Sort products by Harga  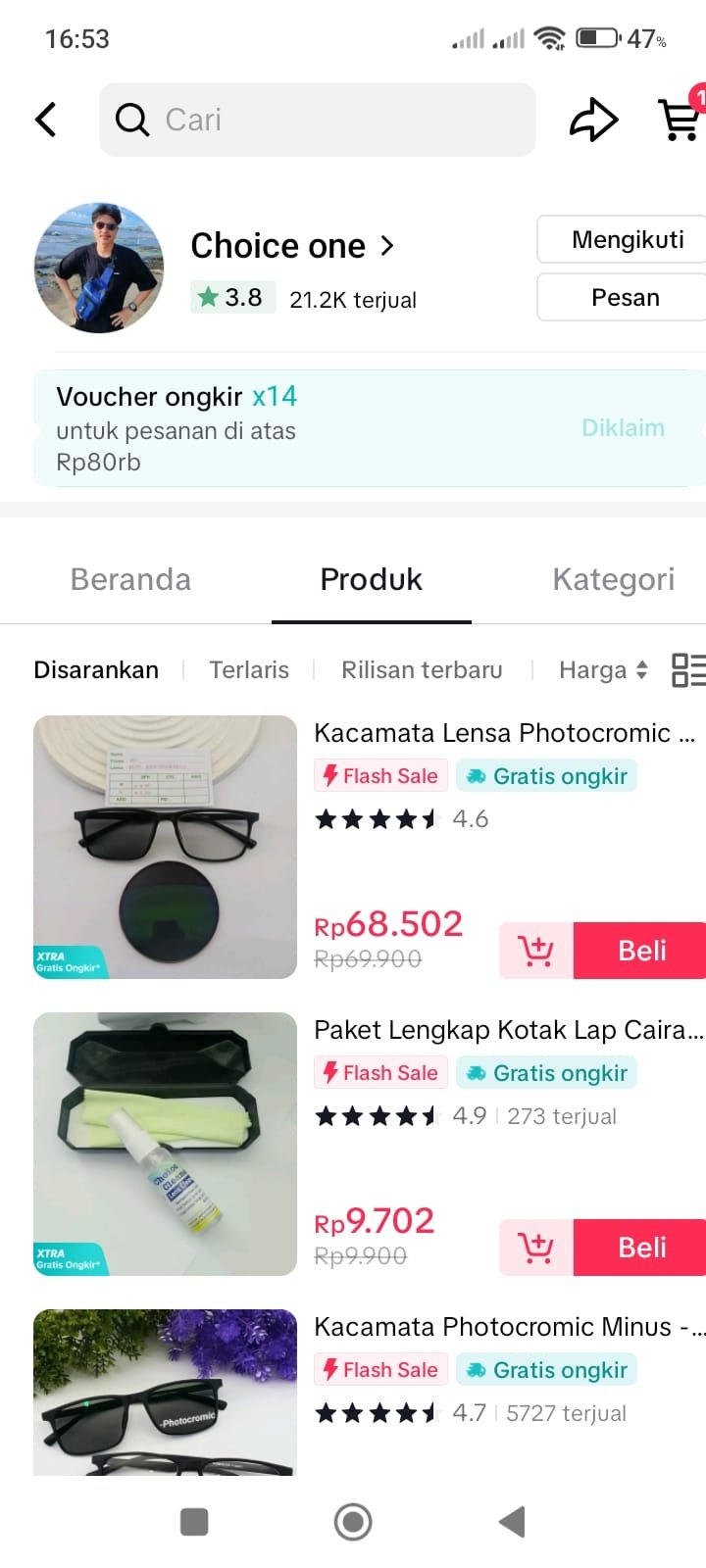602,670
